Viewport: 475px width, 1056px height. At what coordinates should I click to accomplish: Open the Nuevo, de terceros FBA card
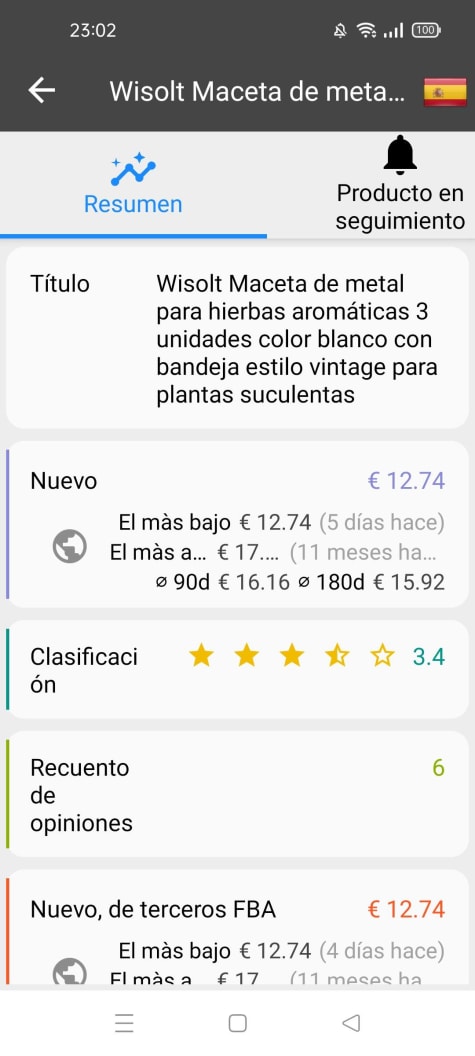(x=237, y=928)
